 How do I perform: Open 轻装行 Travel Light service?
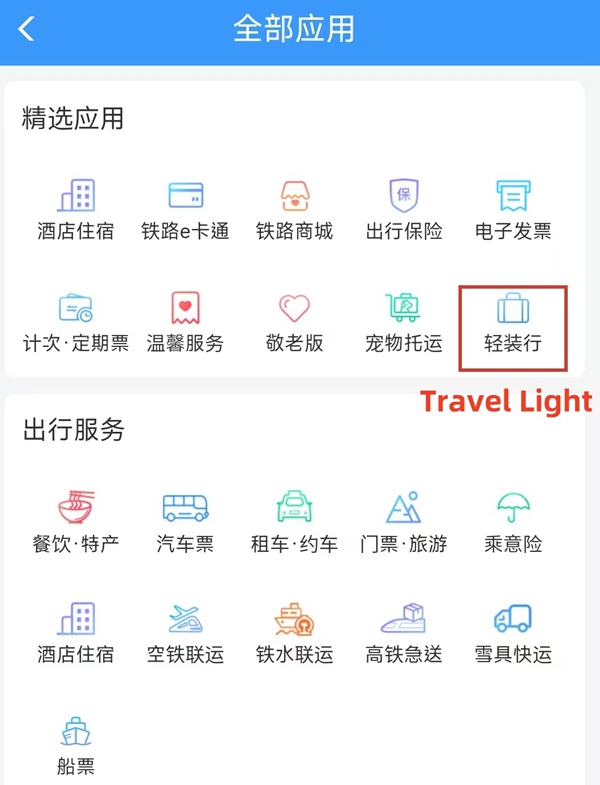pyautogui.click(x=513, y=322)
